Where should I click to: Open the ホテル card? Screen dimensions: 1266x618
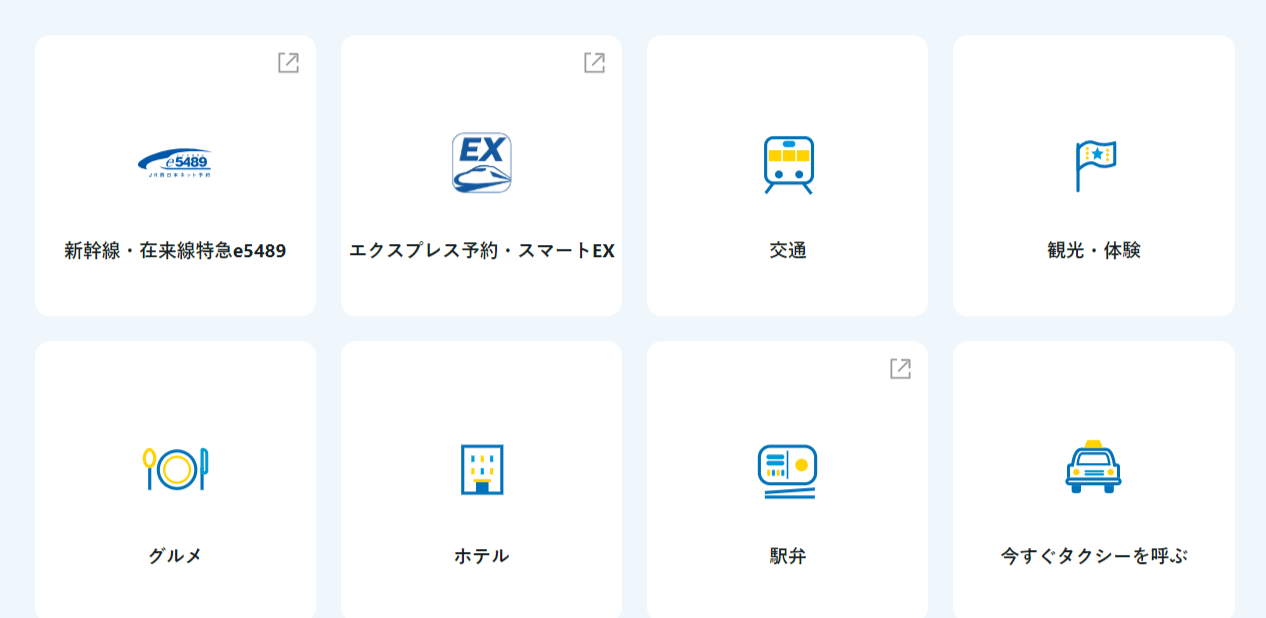[x=481, y=482]
